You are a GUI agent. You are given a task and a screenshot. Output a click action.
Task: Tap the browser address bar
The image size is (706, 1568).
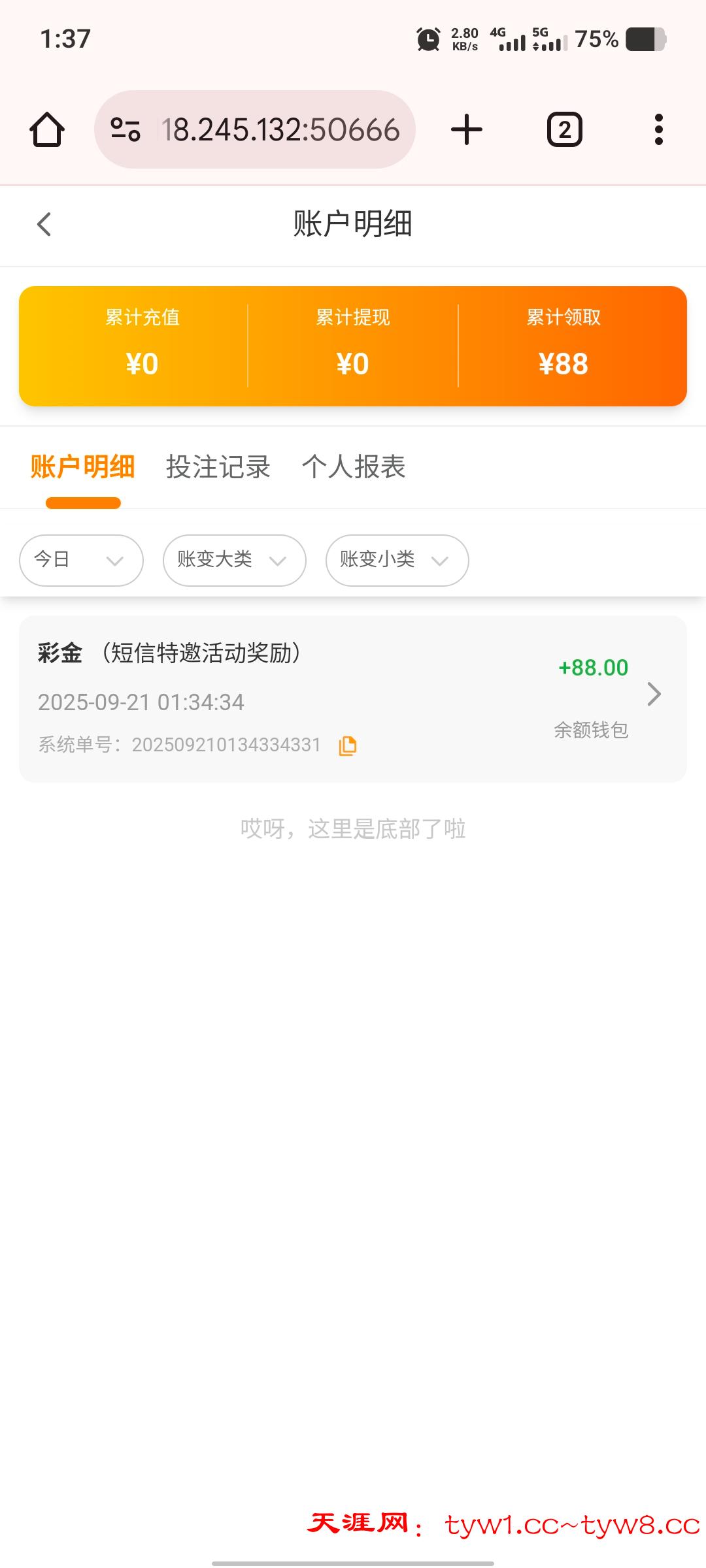[281, 129]
